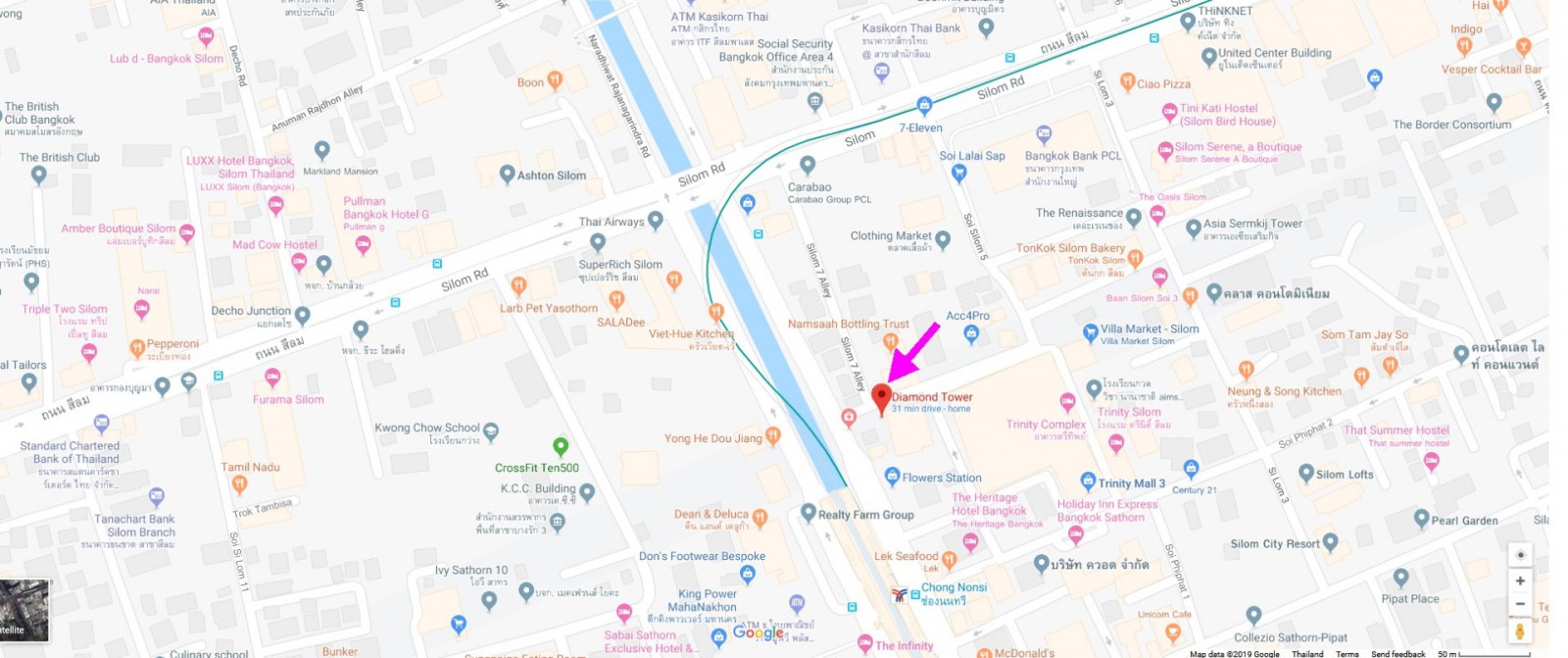
Task: Select Pullman Bangkok Hotel G marker
Action: coord(363,243)
